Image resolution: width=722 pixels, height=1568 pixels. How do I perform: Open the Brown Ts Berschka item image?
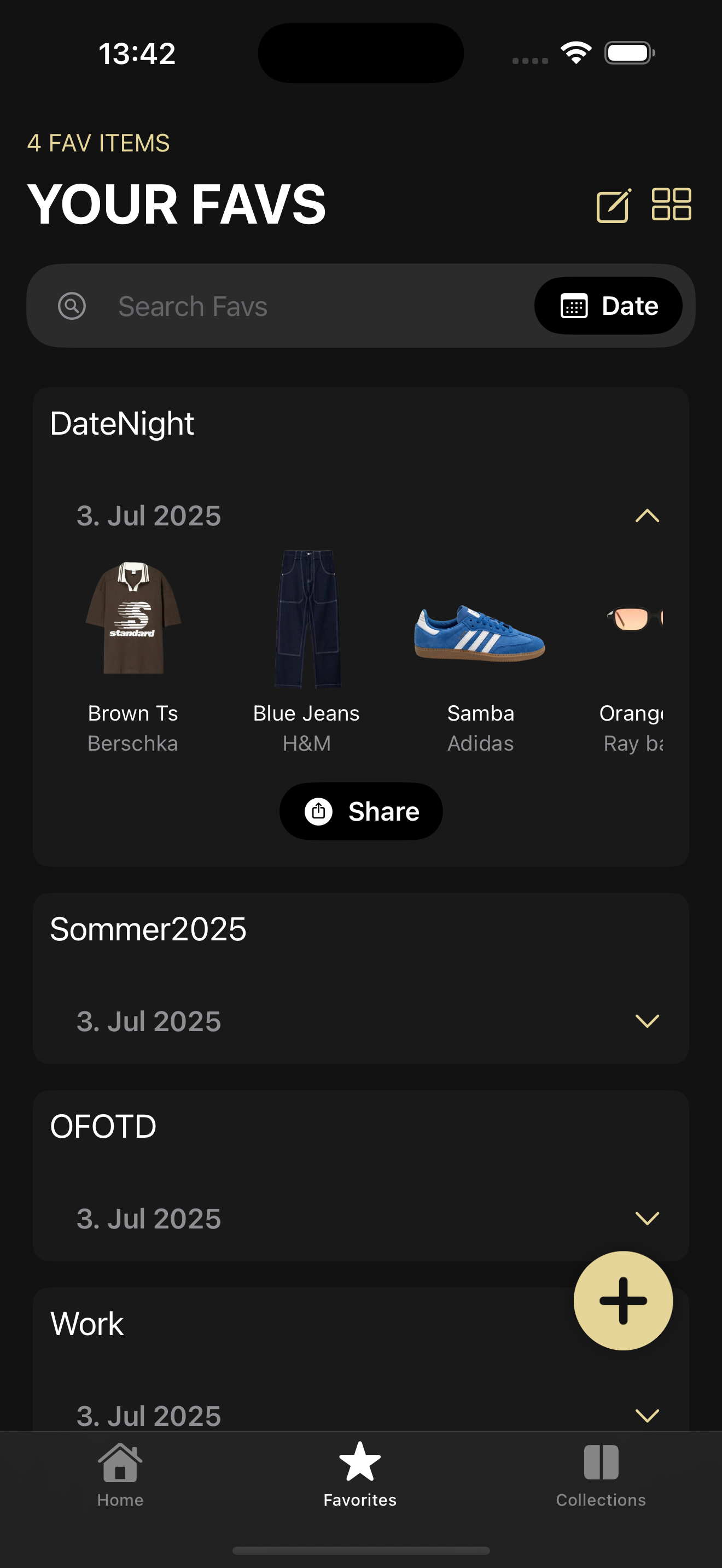[x=132, y=618]
